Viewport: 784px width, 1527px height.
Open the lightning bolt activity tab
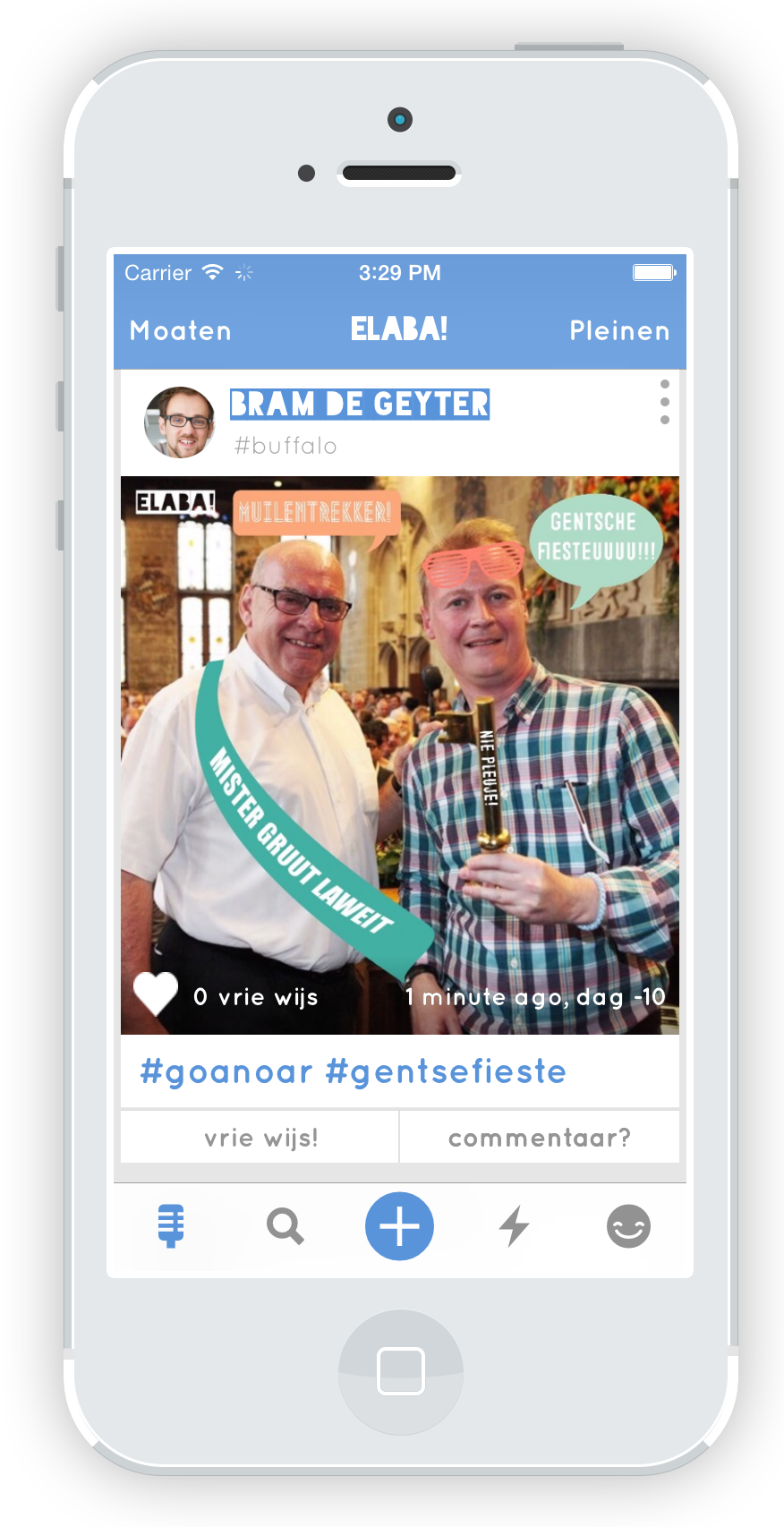[x=514, y=1225]
